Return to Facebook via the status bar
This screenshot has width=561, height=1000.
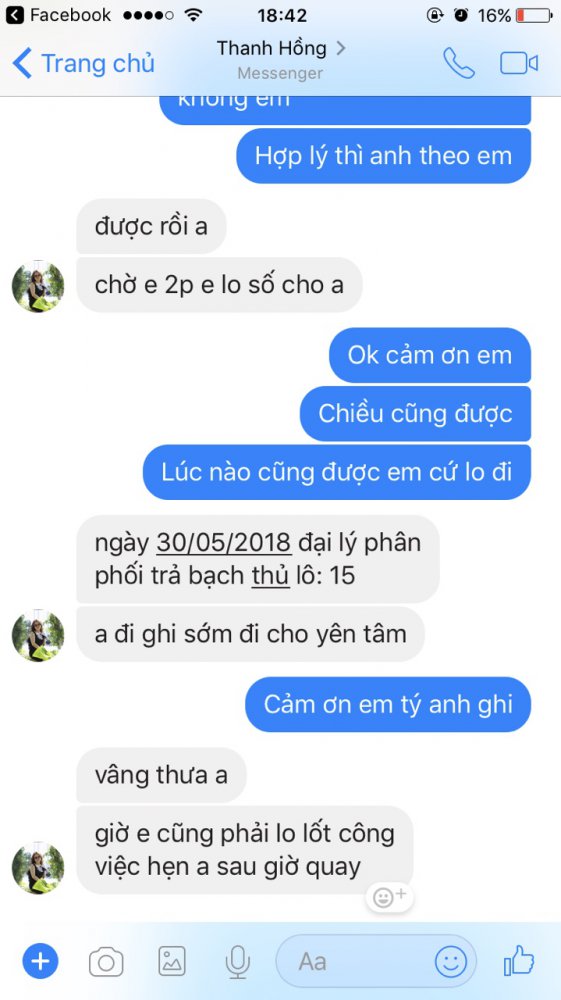(57, 15)
